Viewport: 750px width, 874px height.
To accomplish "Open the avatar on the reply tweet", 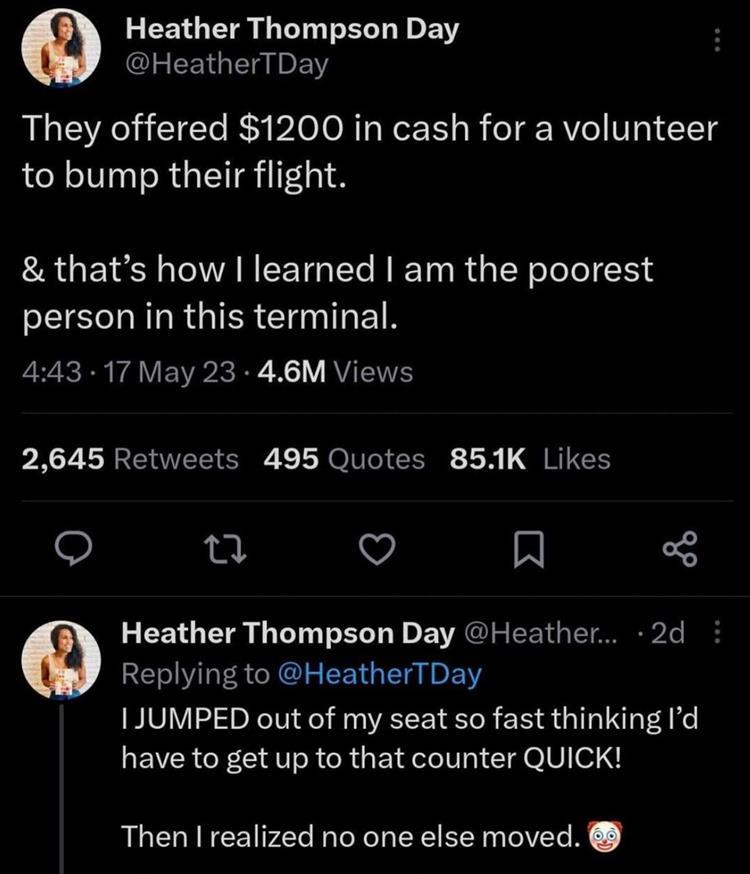I will (x=61, y=656).
